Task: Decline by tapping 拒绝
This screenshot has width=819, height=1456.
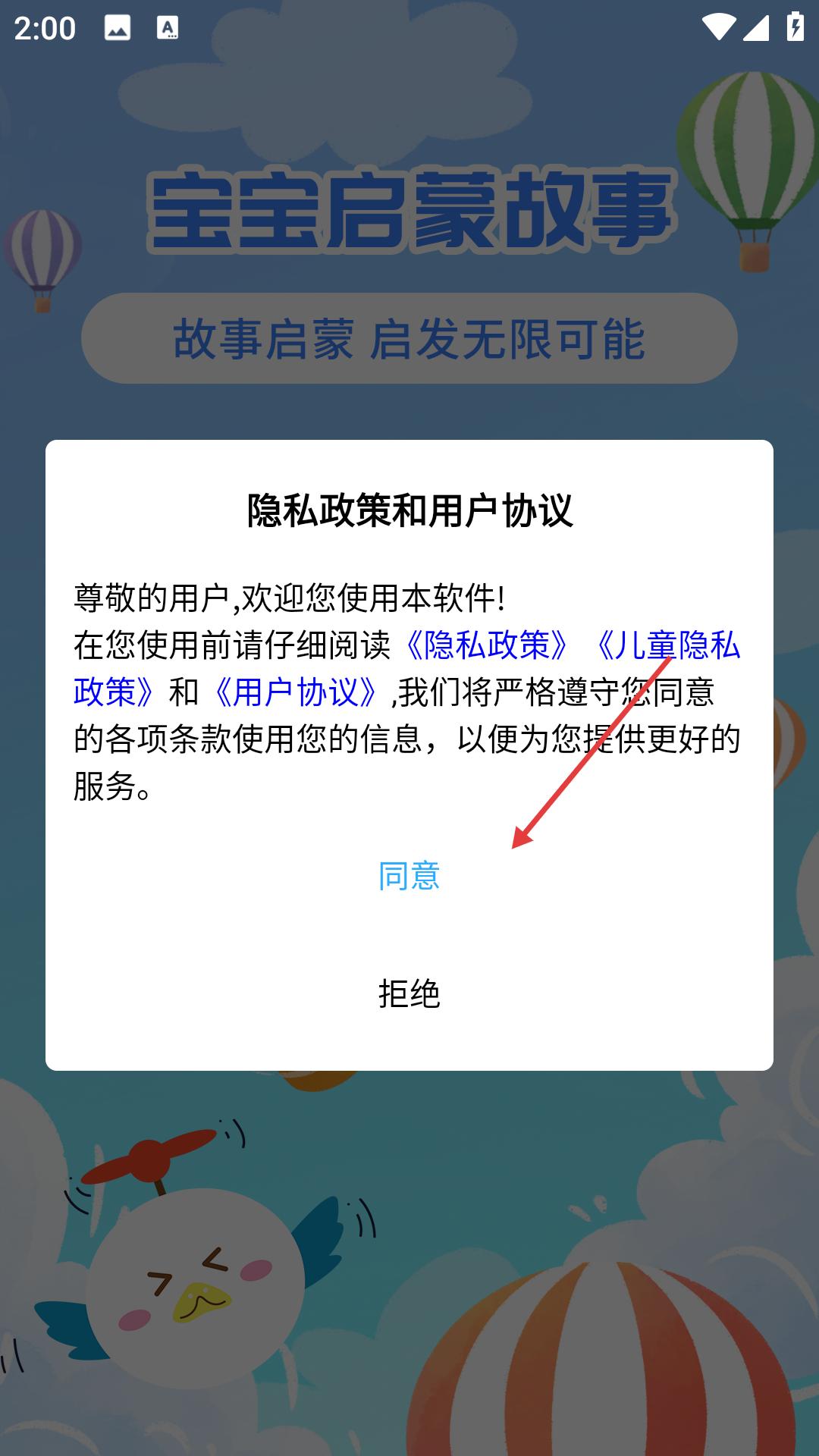Action: point(409,993)
